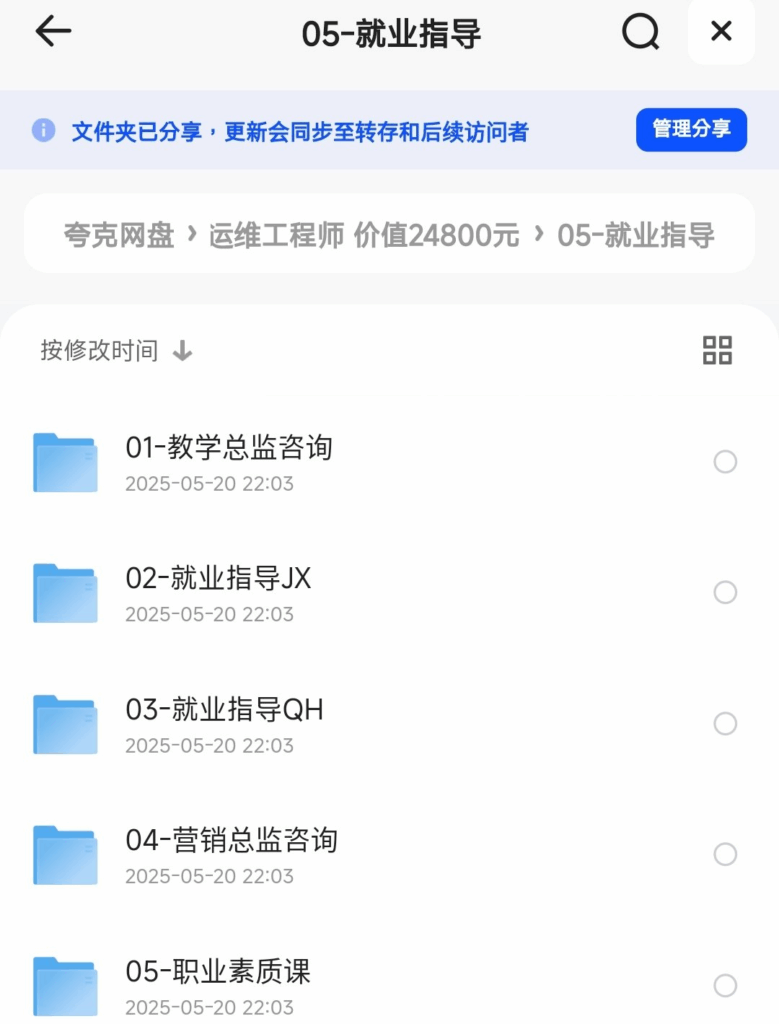
Task: Expand the breadcrumb chevron after 夸克网盘
Action: click(193, 236)
